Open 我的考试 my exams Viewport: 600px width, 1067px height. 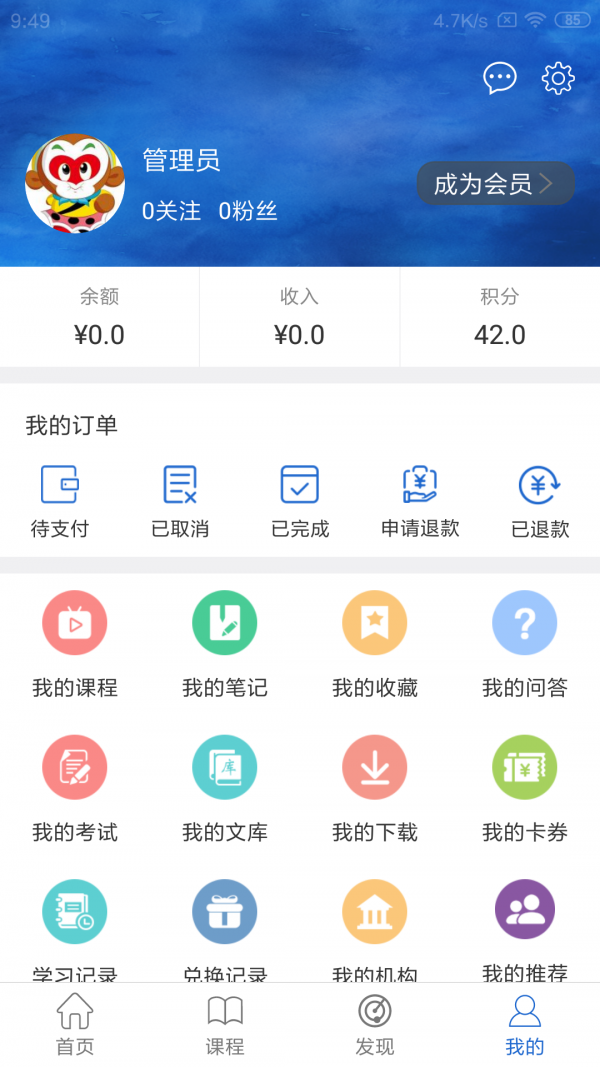[75, 787]
